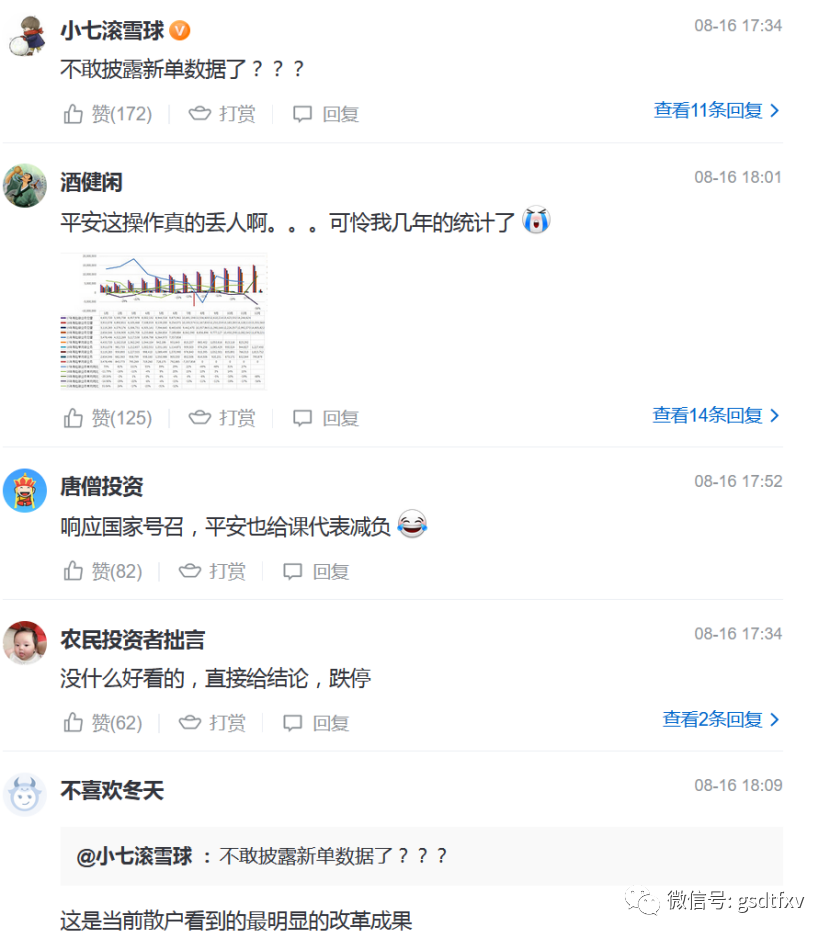
Task: View 11 replies under 小七滚雪球's comment
Action: pos(716,110)
